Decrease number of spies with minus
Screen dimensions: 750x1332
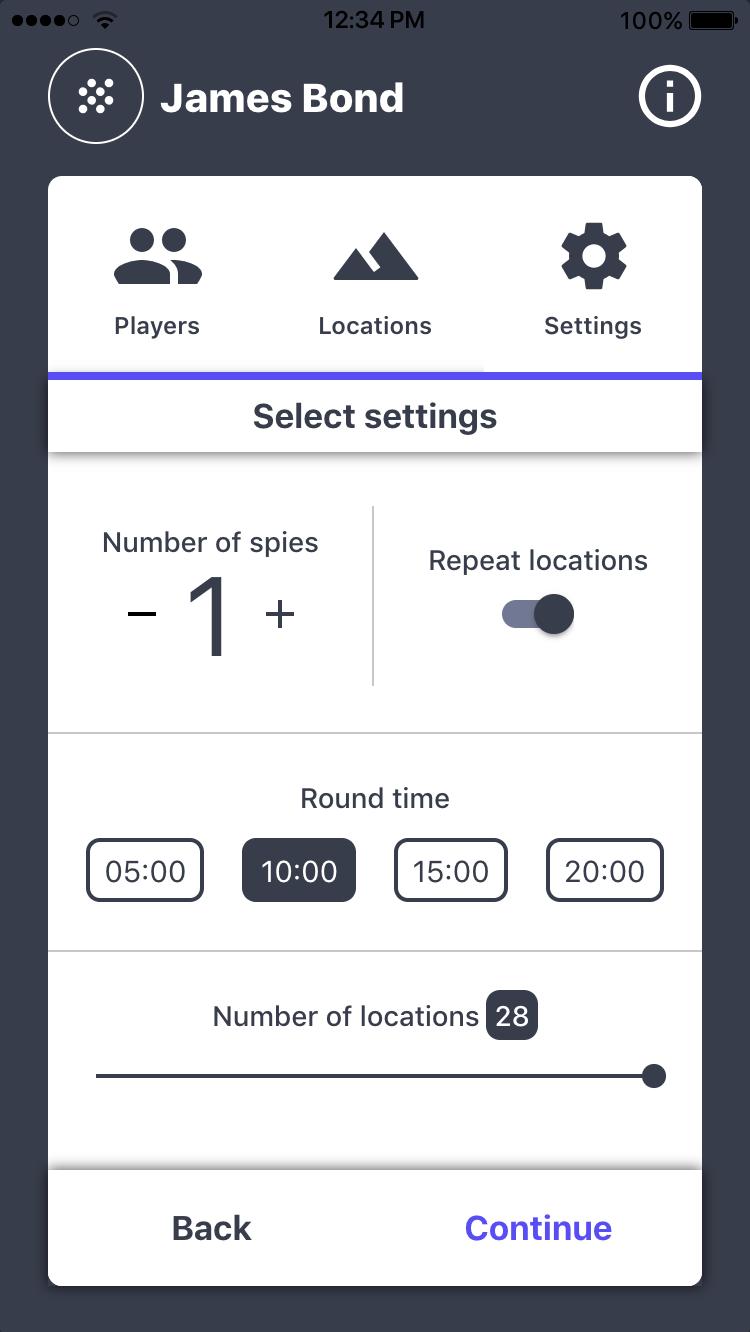pyautogui.click(x=142, y=614)
